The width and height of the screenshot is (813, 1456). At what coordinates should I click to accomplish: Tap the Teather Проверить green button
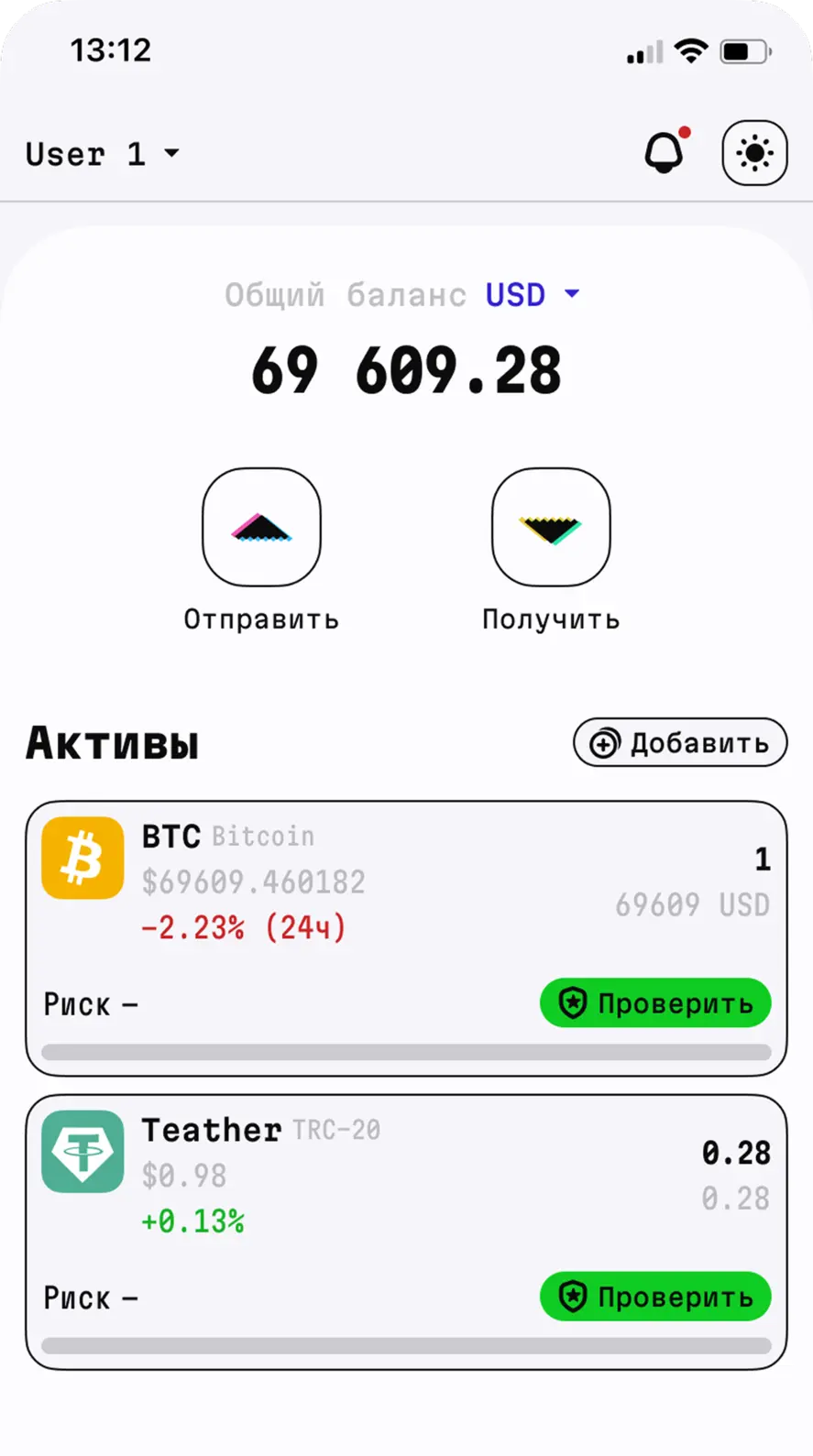pyautogui.click(x=654, y=1297)
